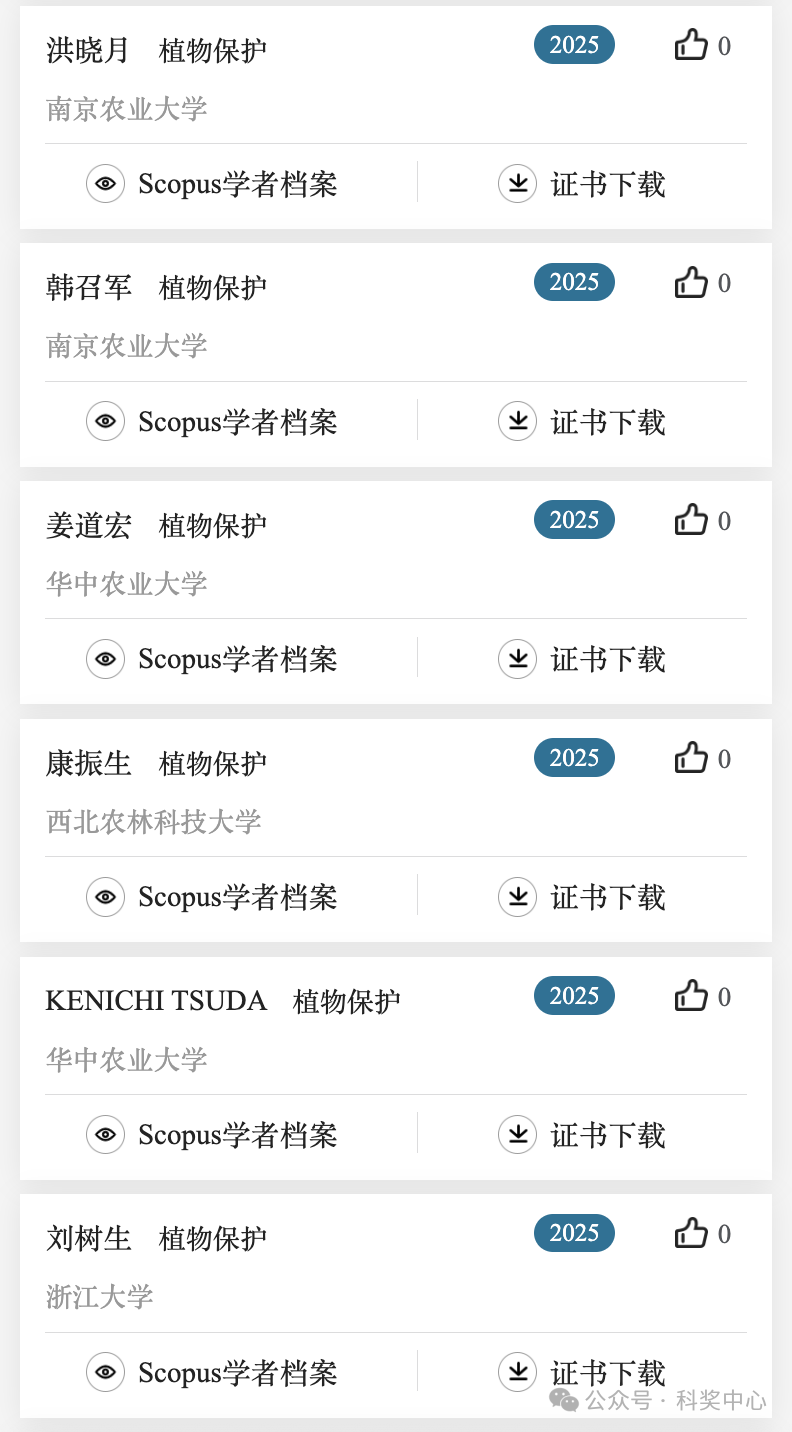Like KENICHI TSUDA's entry
Viewport: 792px width, 1432px height.
tap(692, 996)
